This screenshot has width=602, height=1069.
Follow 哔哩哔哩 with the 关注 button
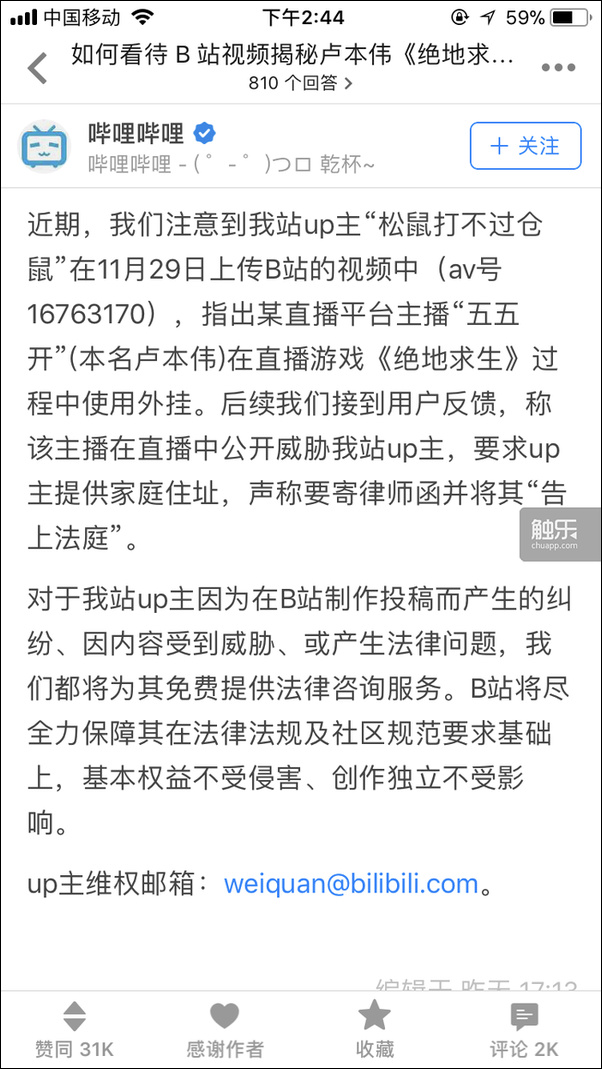525,145
